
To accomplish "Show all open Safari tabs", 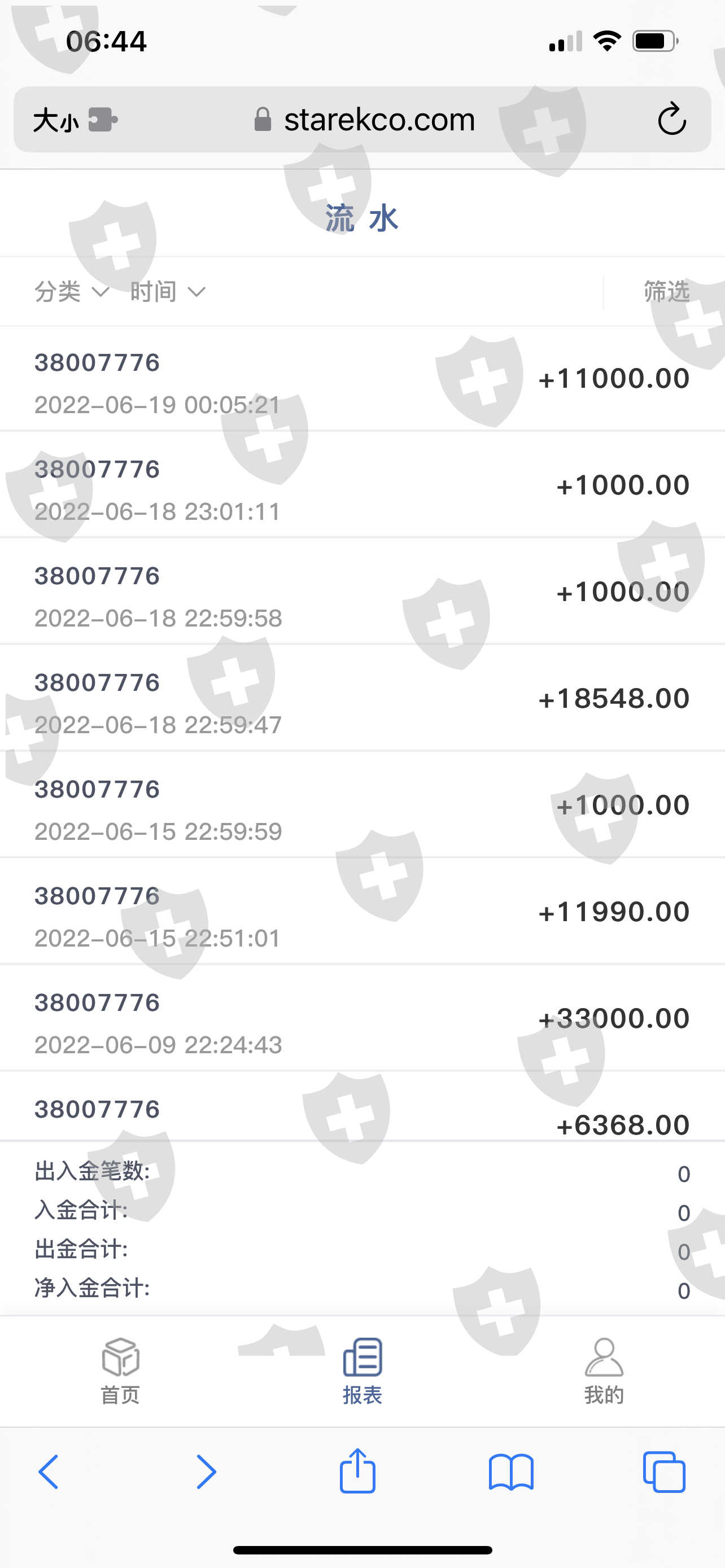I will click(663, 1472).
